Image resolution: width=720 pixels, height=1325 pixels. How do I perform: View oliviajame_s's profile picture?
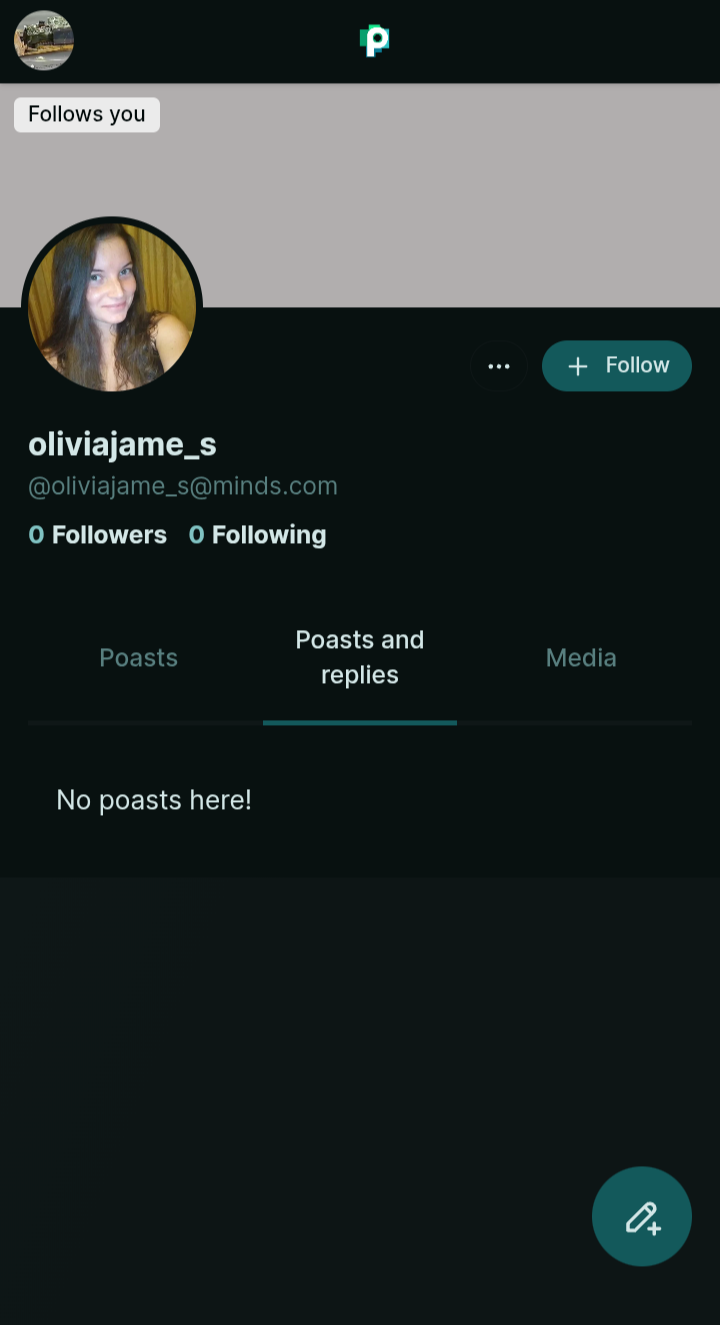[112, 306]
